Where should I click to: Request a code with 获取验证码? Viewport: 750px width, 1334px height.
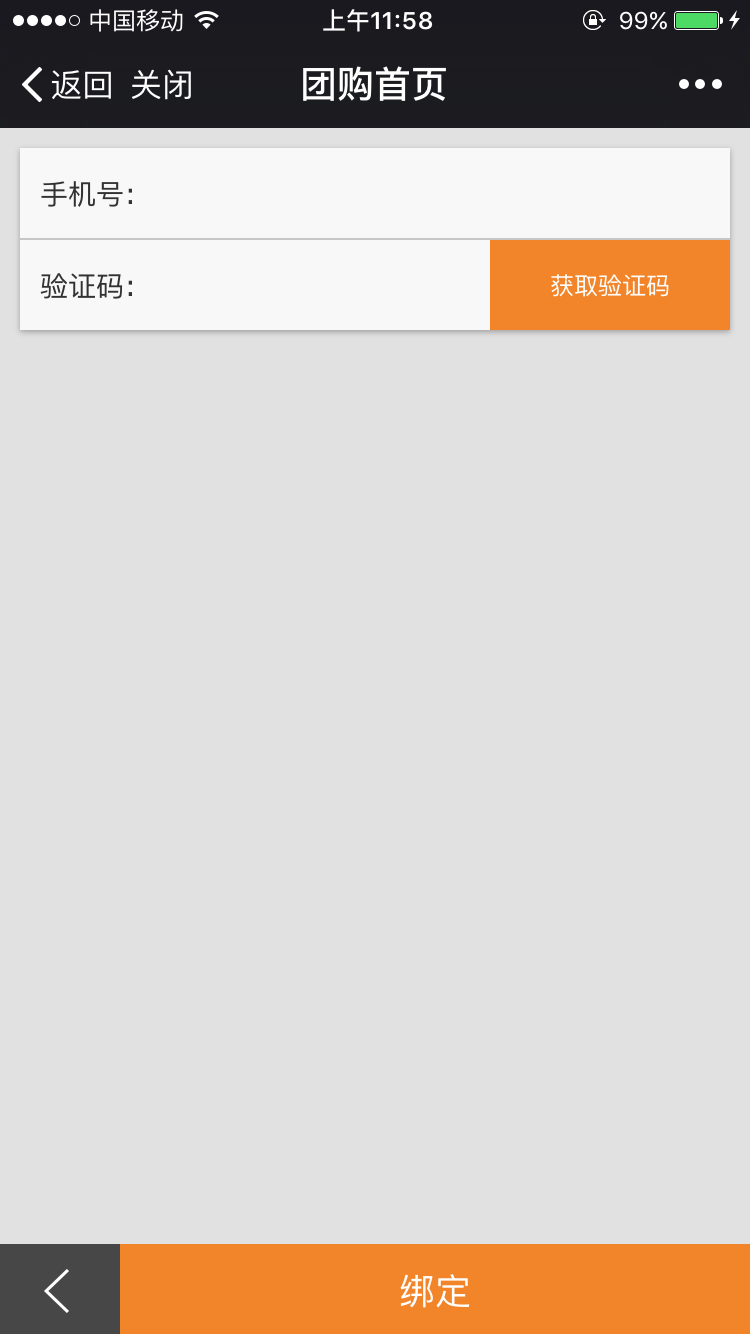[x=609, y=286]
